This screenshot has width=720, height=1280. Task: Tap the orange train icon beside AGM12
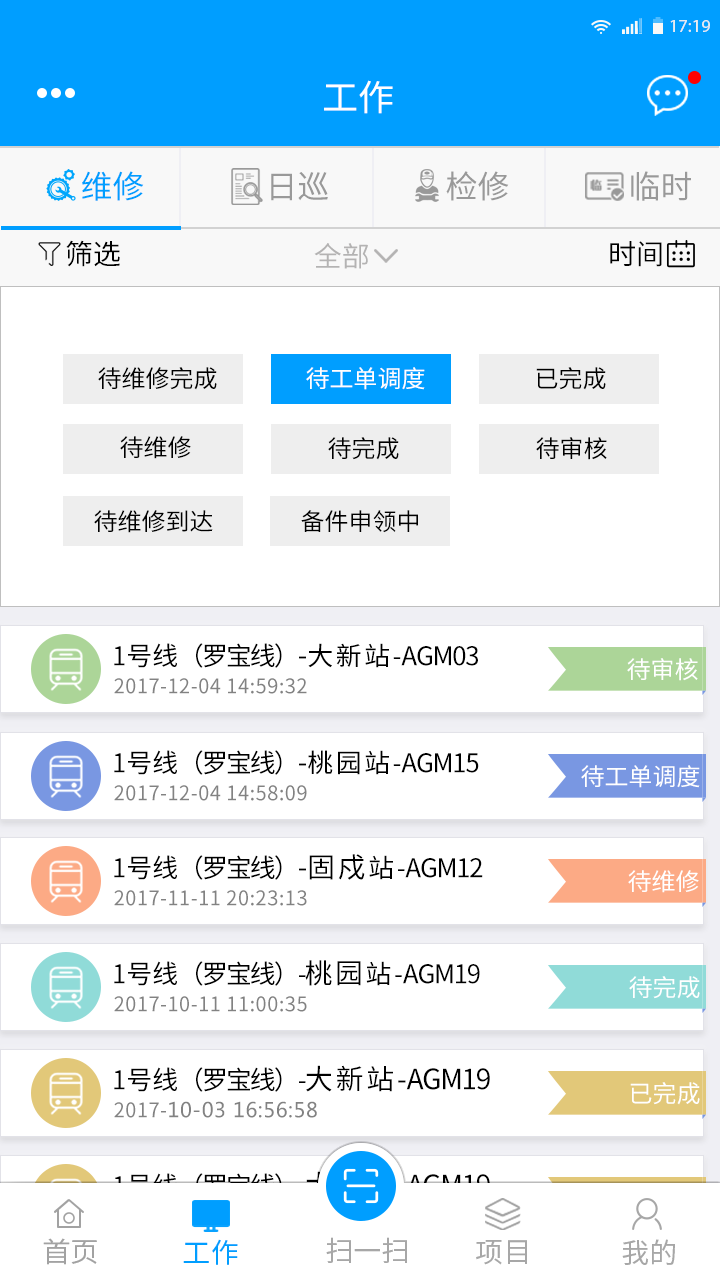(x=66, y=880)
